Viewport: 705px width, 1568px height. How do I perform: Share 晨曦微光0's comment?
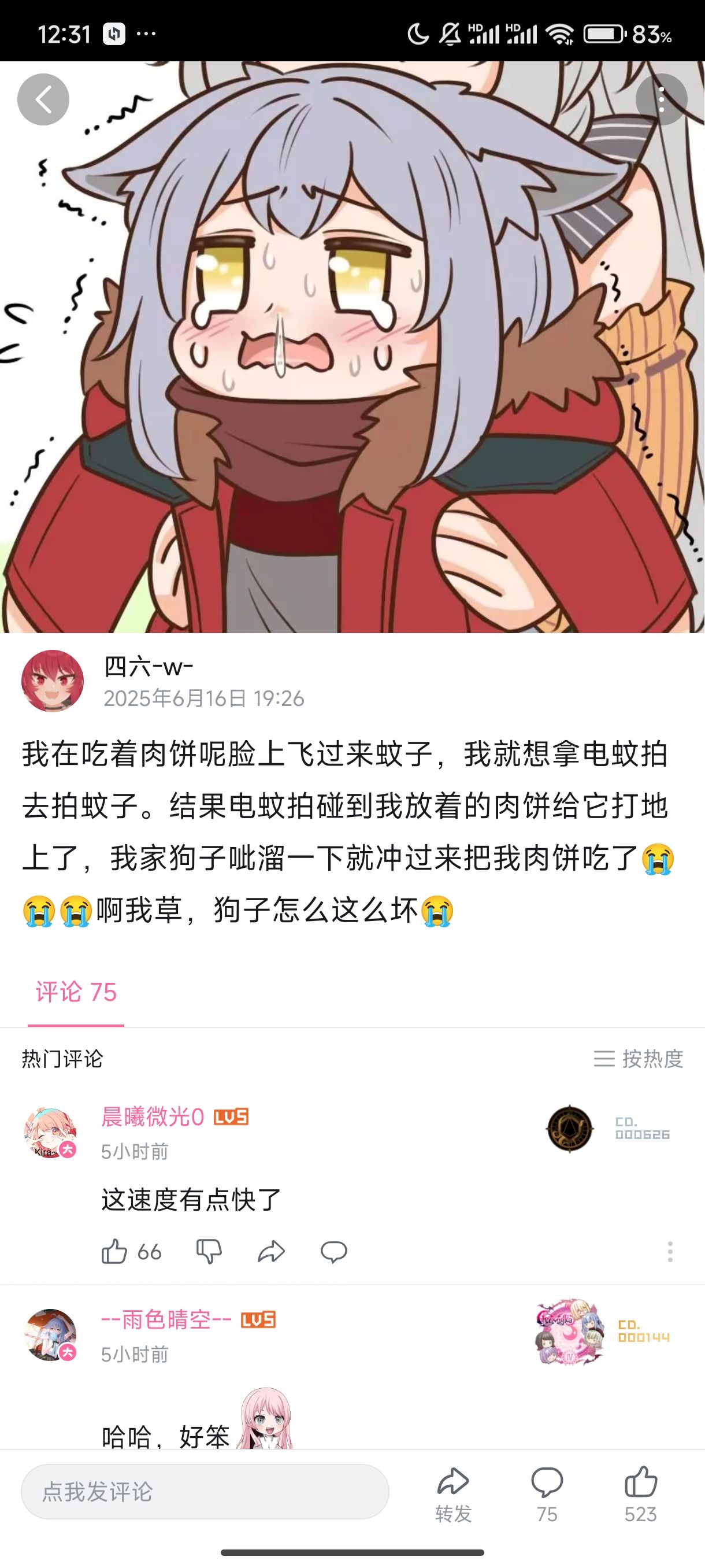click(x=271, y=1252)
